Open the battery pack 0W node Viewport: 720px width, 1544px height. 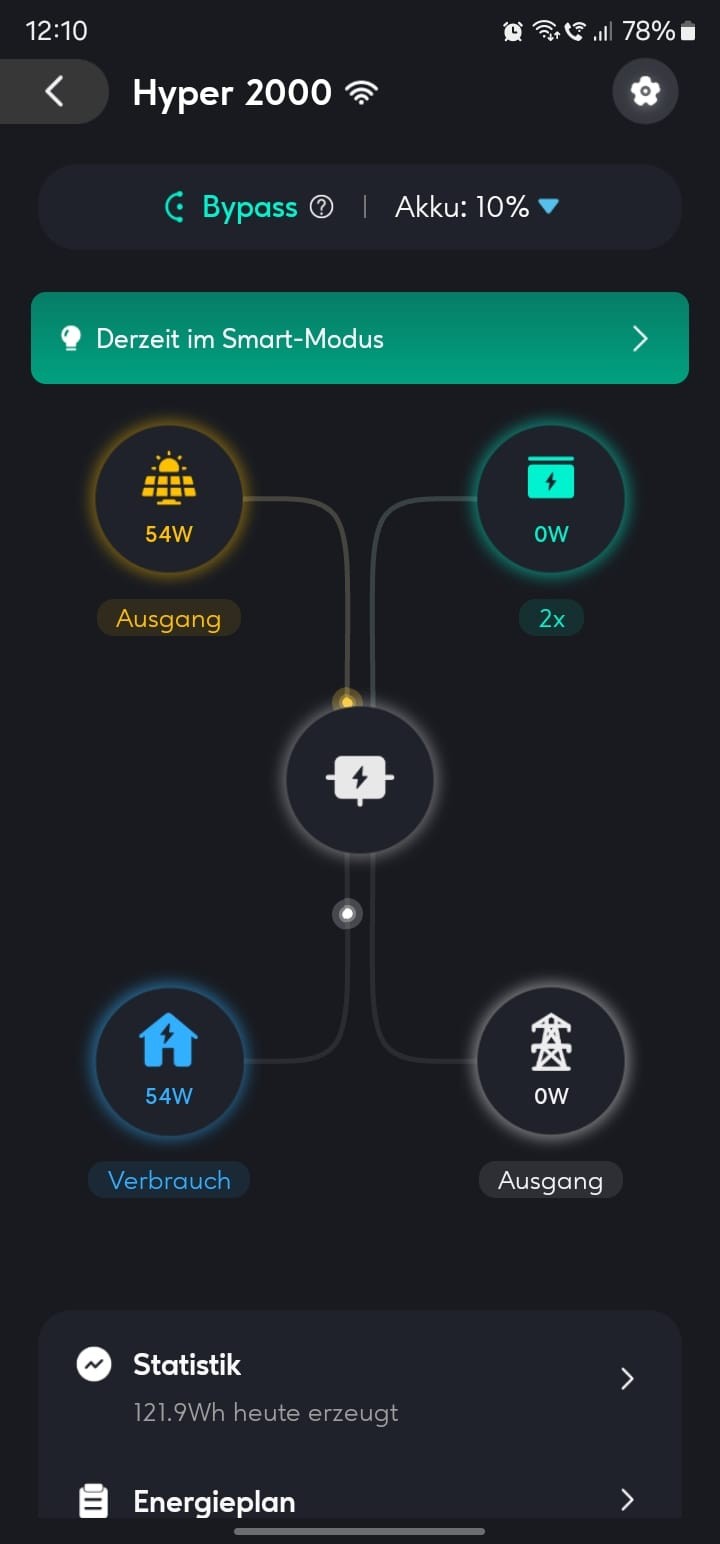click(551, 499)
